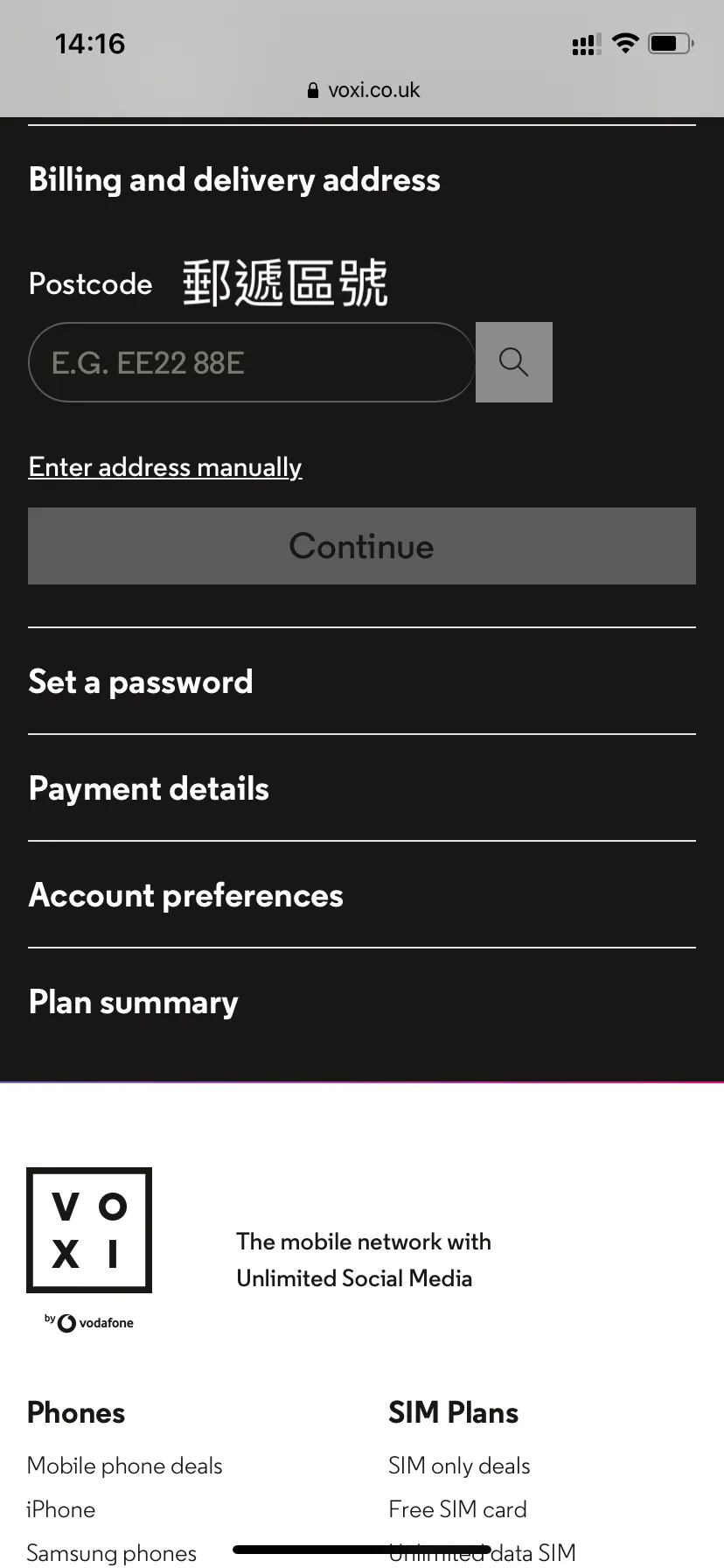
Task: Open Samsung phones footer link
Action: coord(112,1553)
